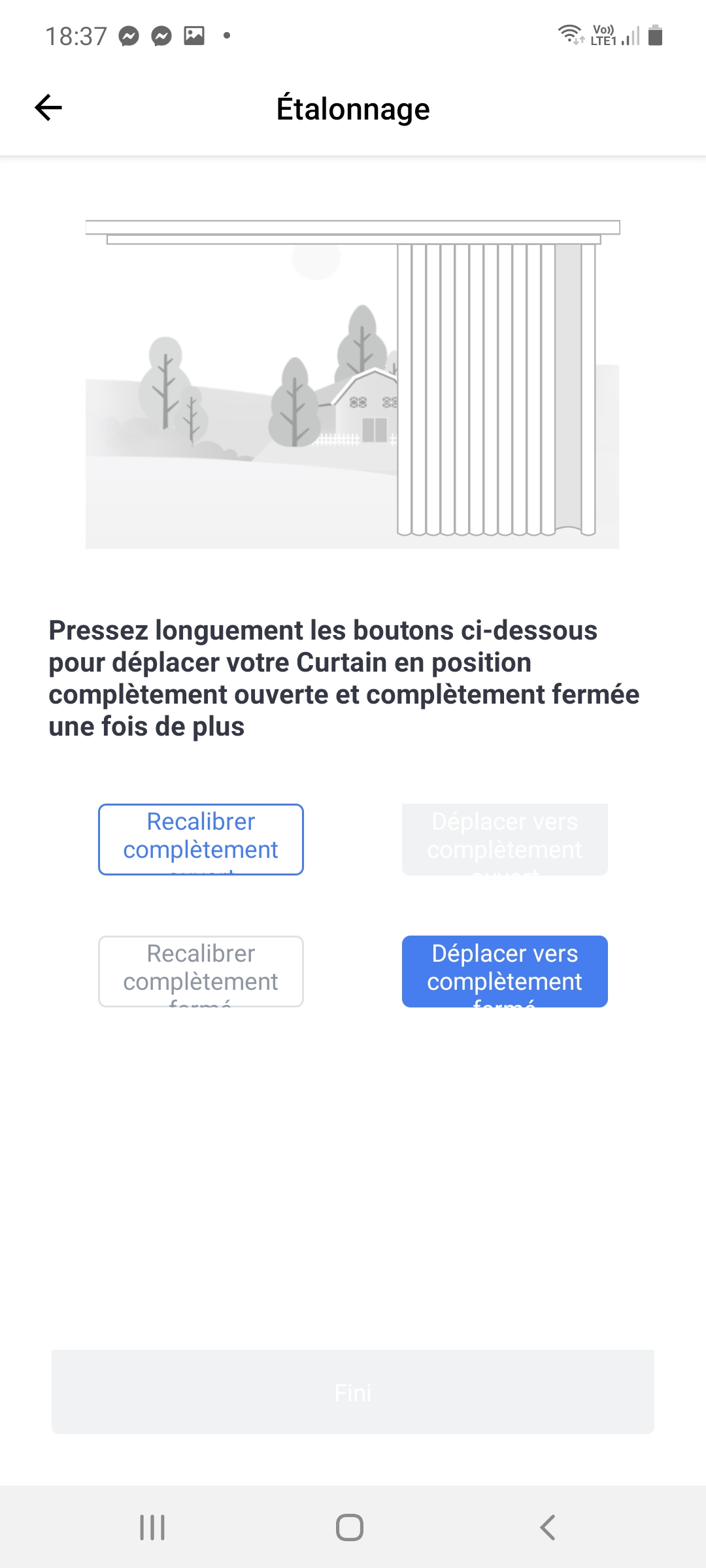Go to the home screen
The width and height of the screenshot is (706, 1568).
pos(350,1527)
